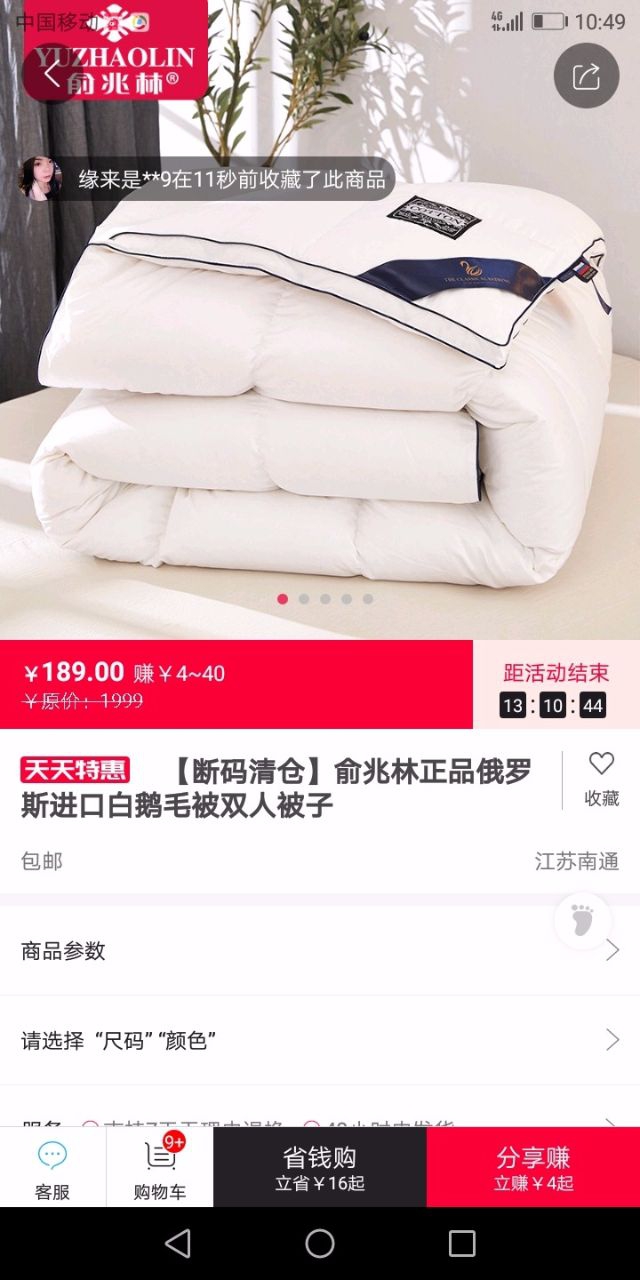Open the footprint browsing history button
This screenshot has width=640, height=1280.
point(582,920)
